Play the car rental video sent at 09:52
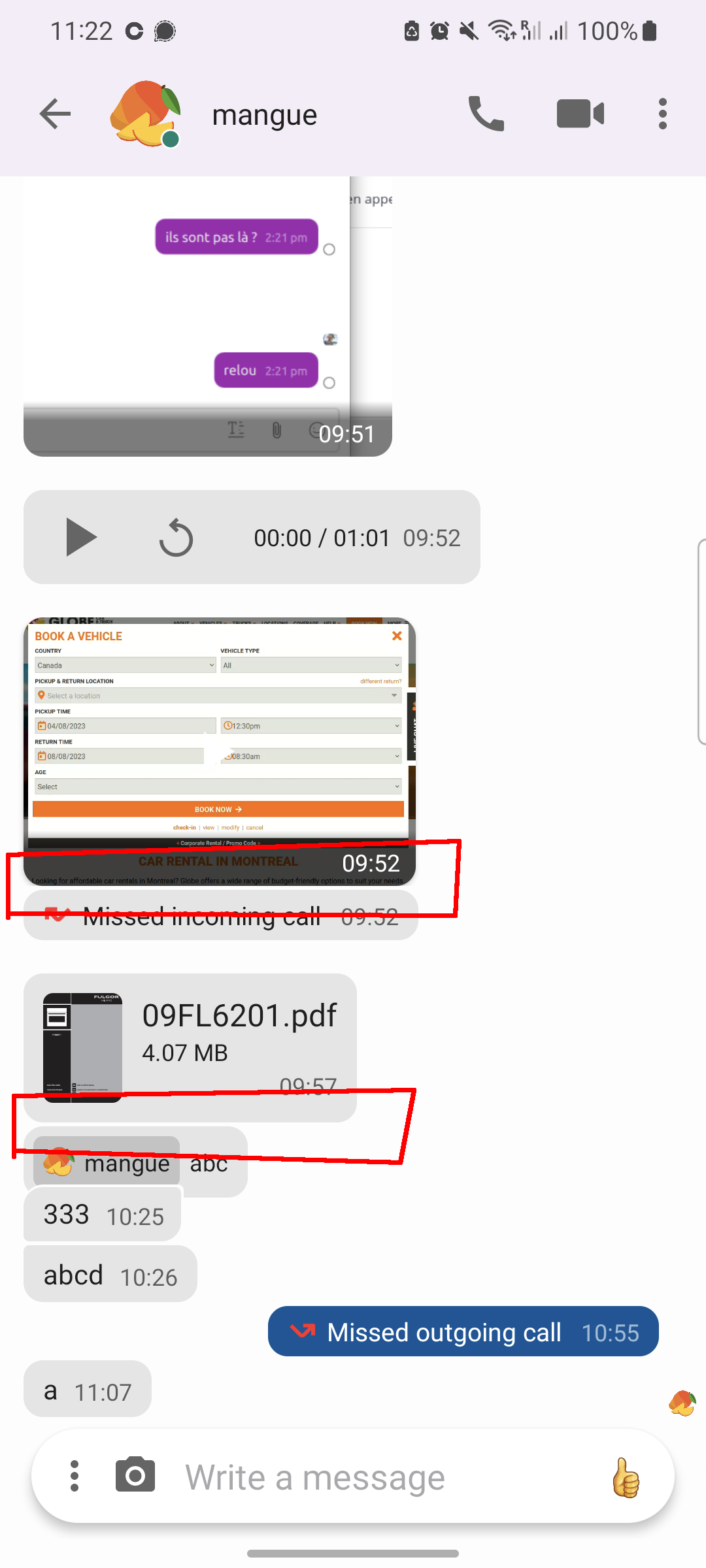This screenshot has width=706, height=1568. click(220, 751)
